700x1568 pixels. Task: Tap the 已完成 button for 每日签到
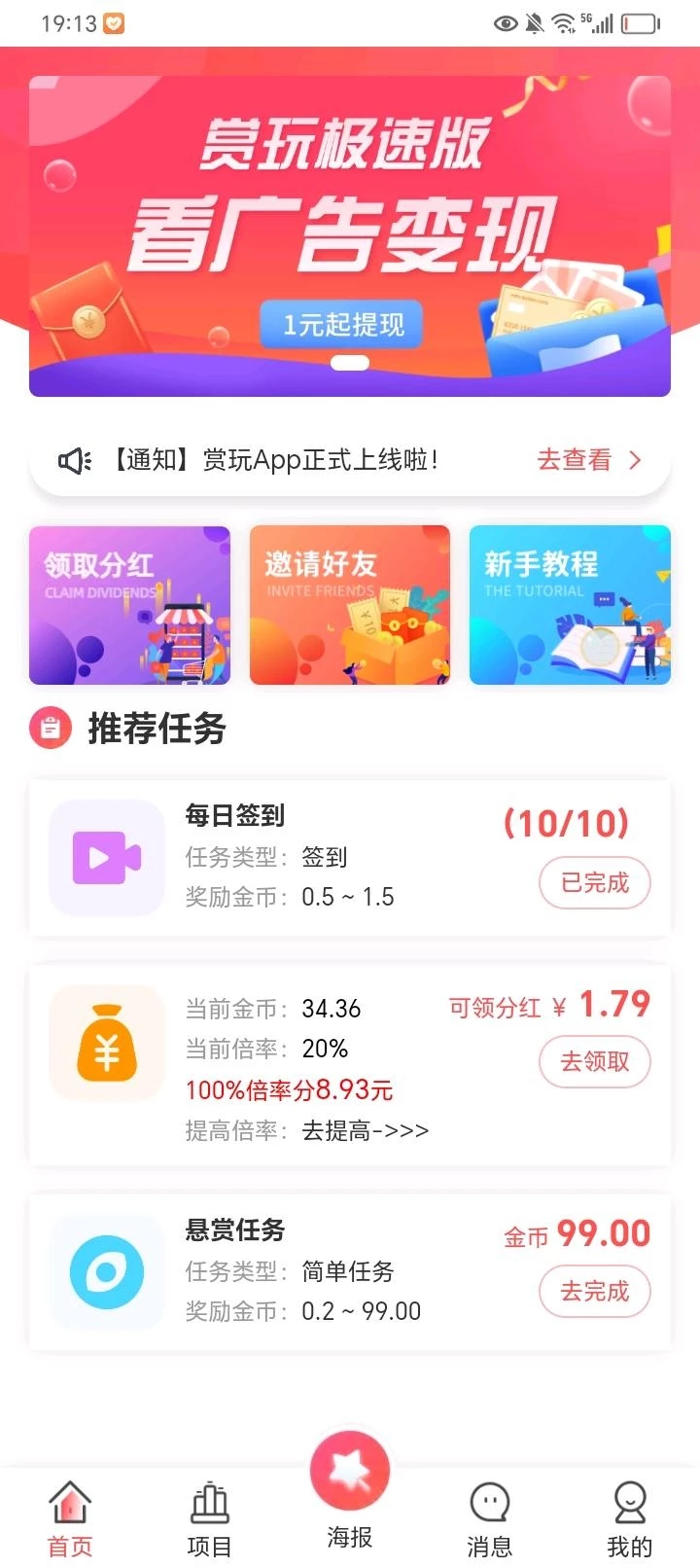[x=594, y=883]
